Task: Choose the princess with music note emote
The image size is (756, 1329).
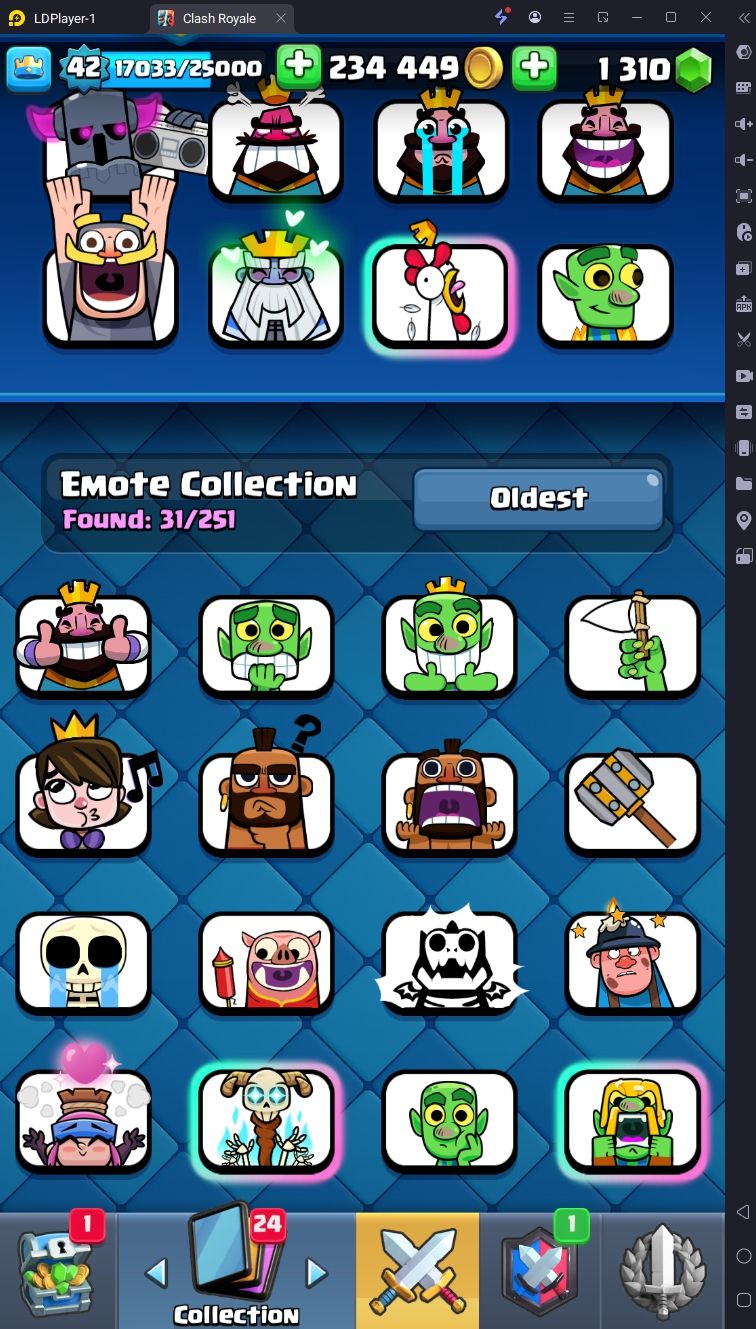Action: pos(83,802)
